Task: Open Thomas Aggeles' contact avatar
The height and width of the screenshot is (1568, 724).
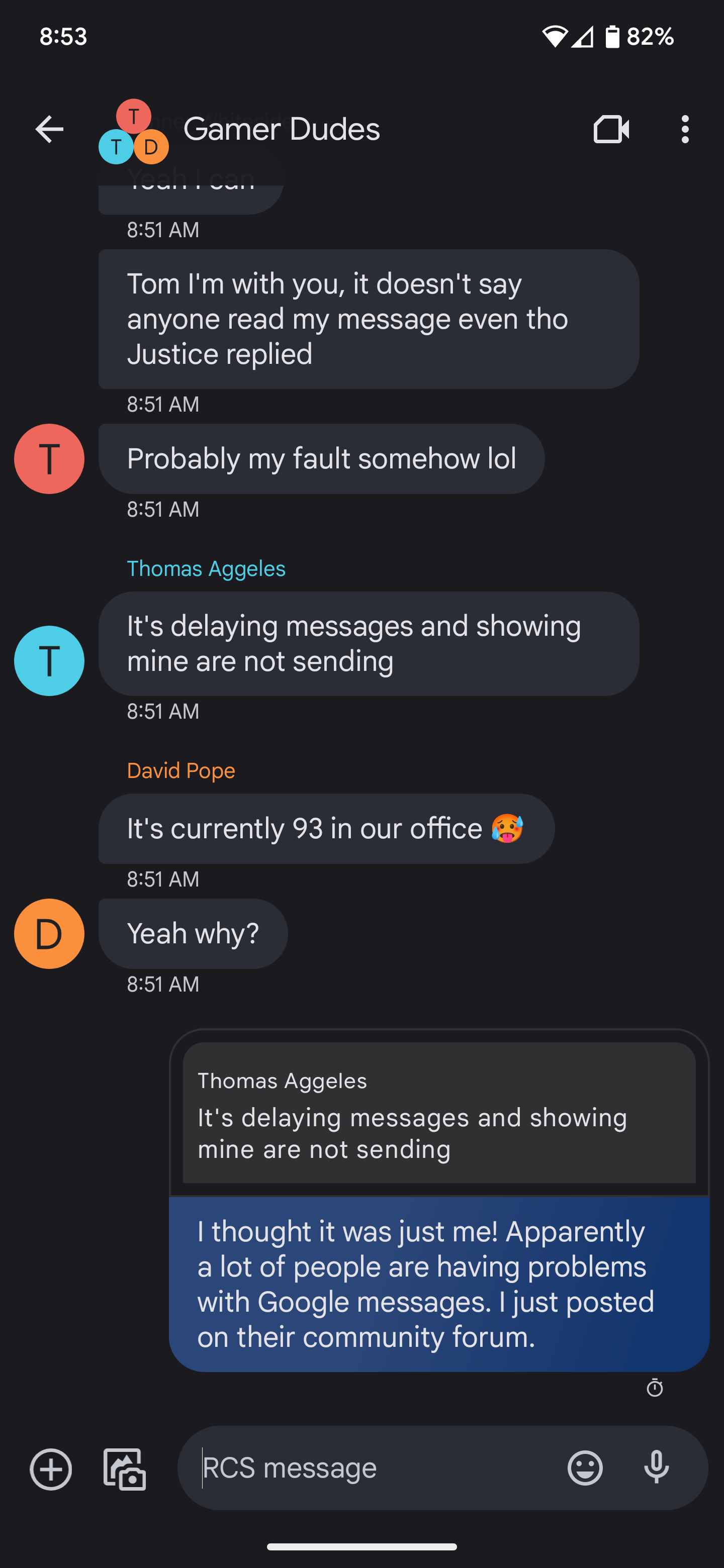Action: click(x=49, y=661)
